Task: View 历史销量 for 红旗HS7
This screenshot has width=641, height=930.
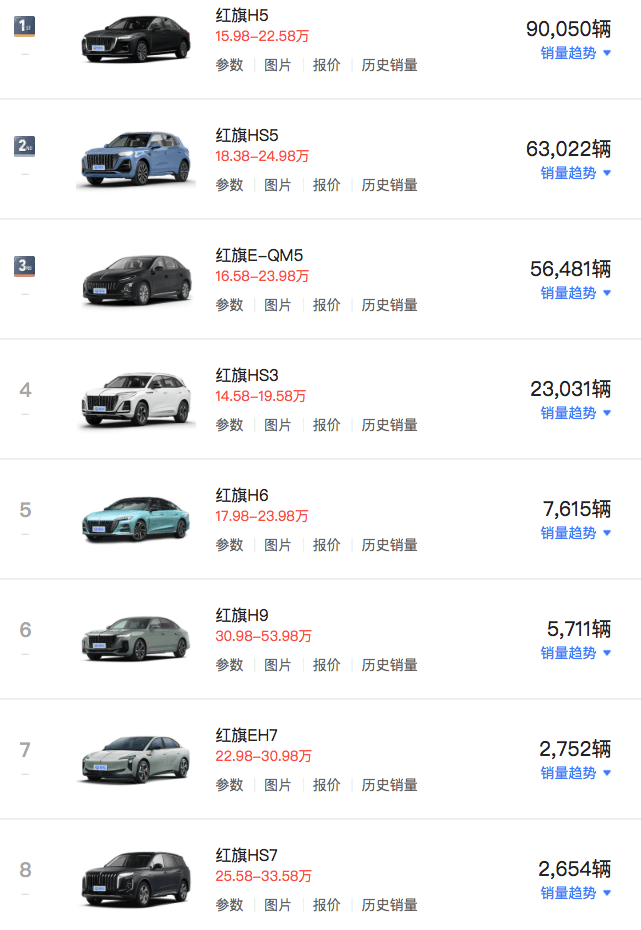Action: (x=389, y=905)
